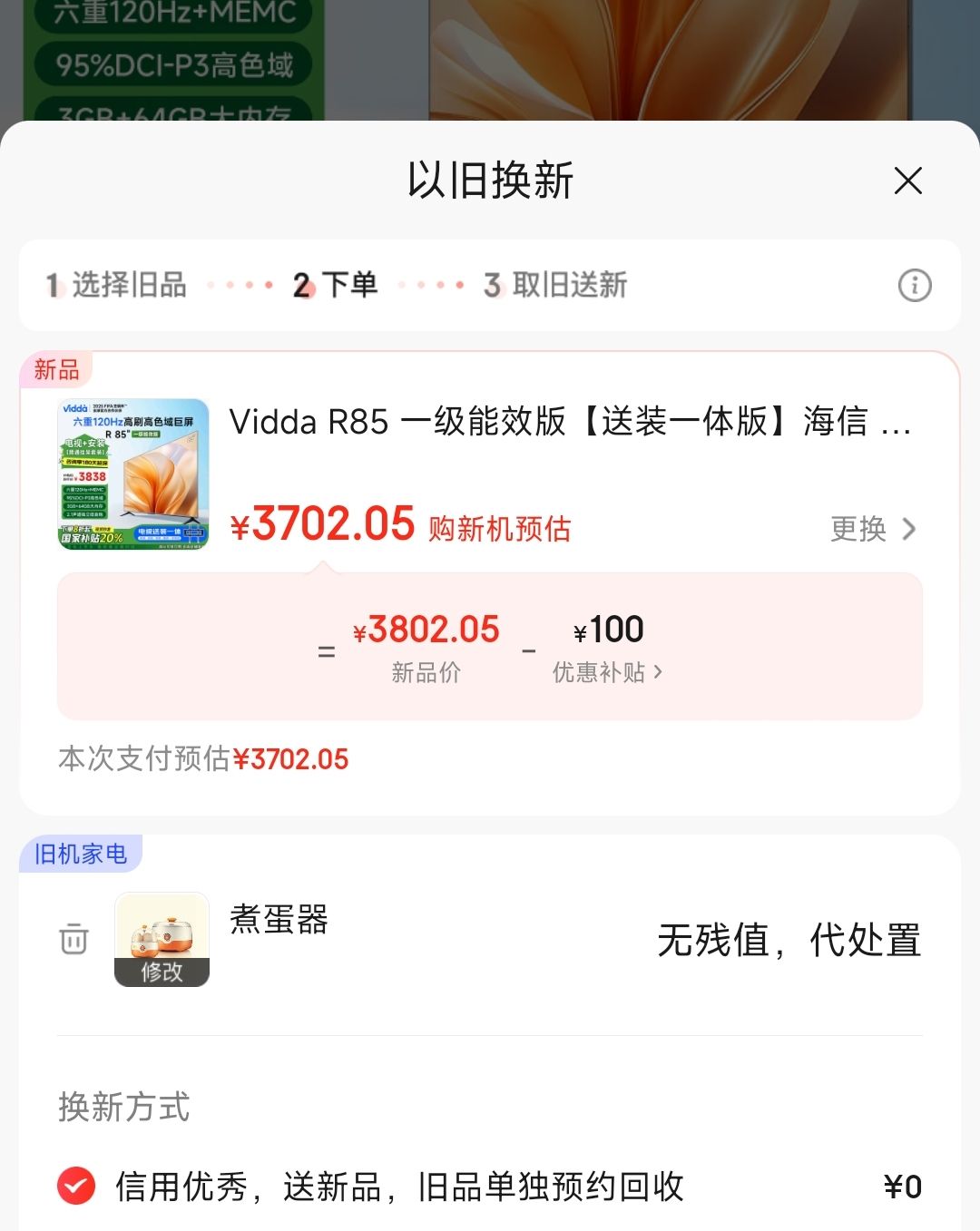The height and width of the screenshot is (1231, 980).
Task: Close the 以旧换新 dialog
Action: [x=907, y=181]
